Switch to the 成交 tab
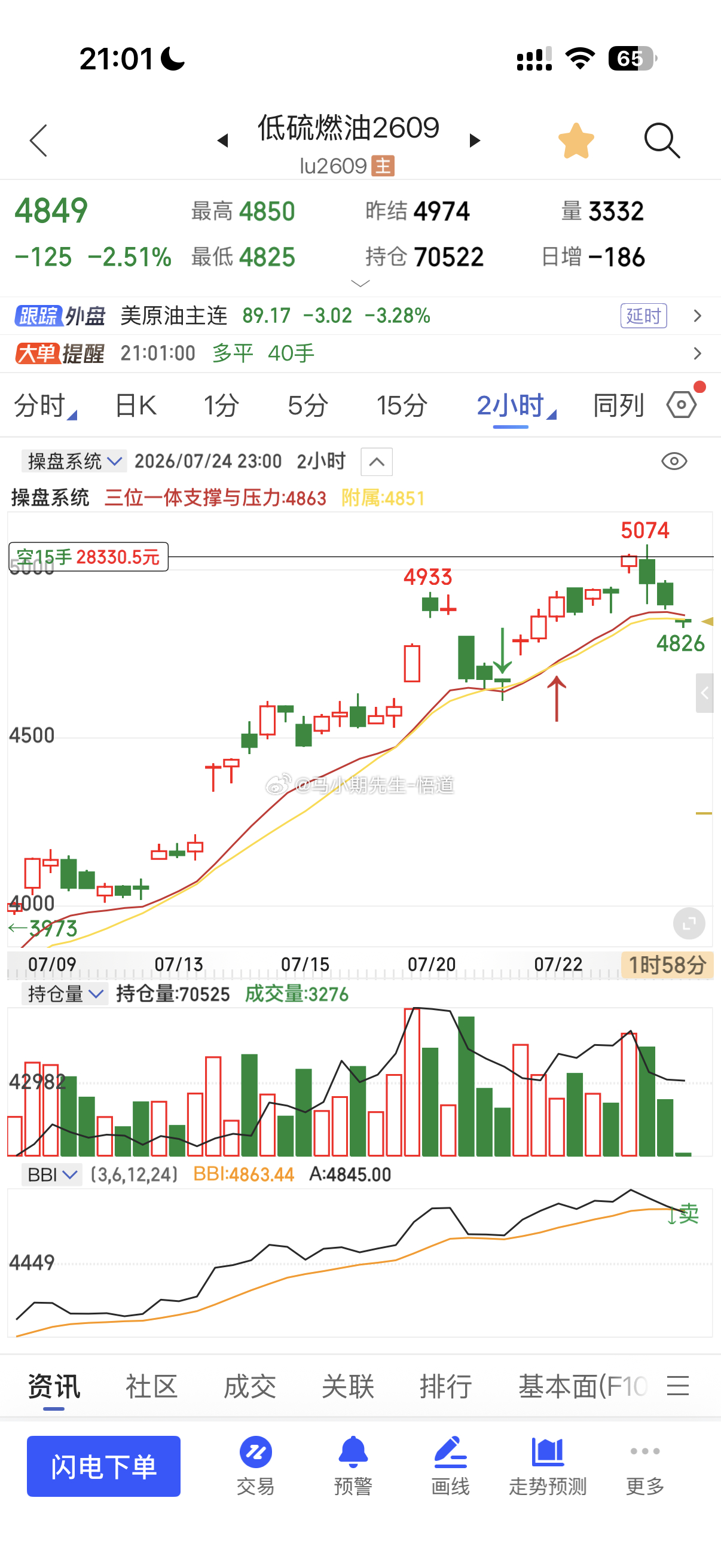The height and width of the screenshot is (1568, 721). click(249, 1386)
